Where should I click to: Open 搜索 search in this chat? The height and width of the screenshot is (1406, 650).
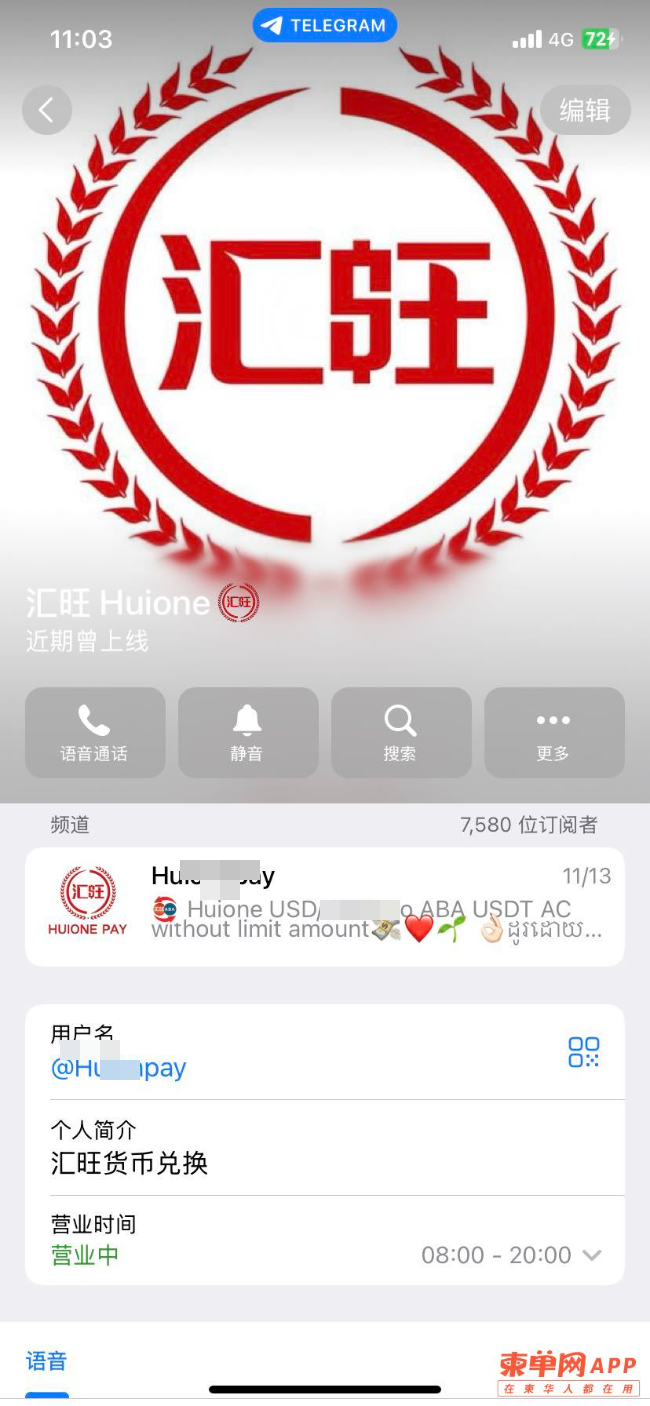click(x=400, y=732)
